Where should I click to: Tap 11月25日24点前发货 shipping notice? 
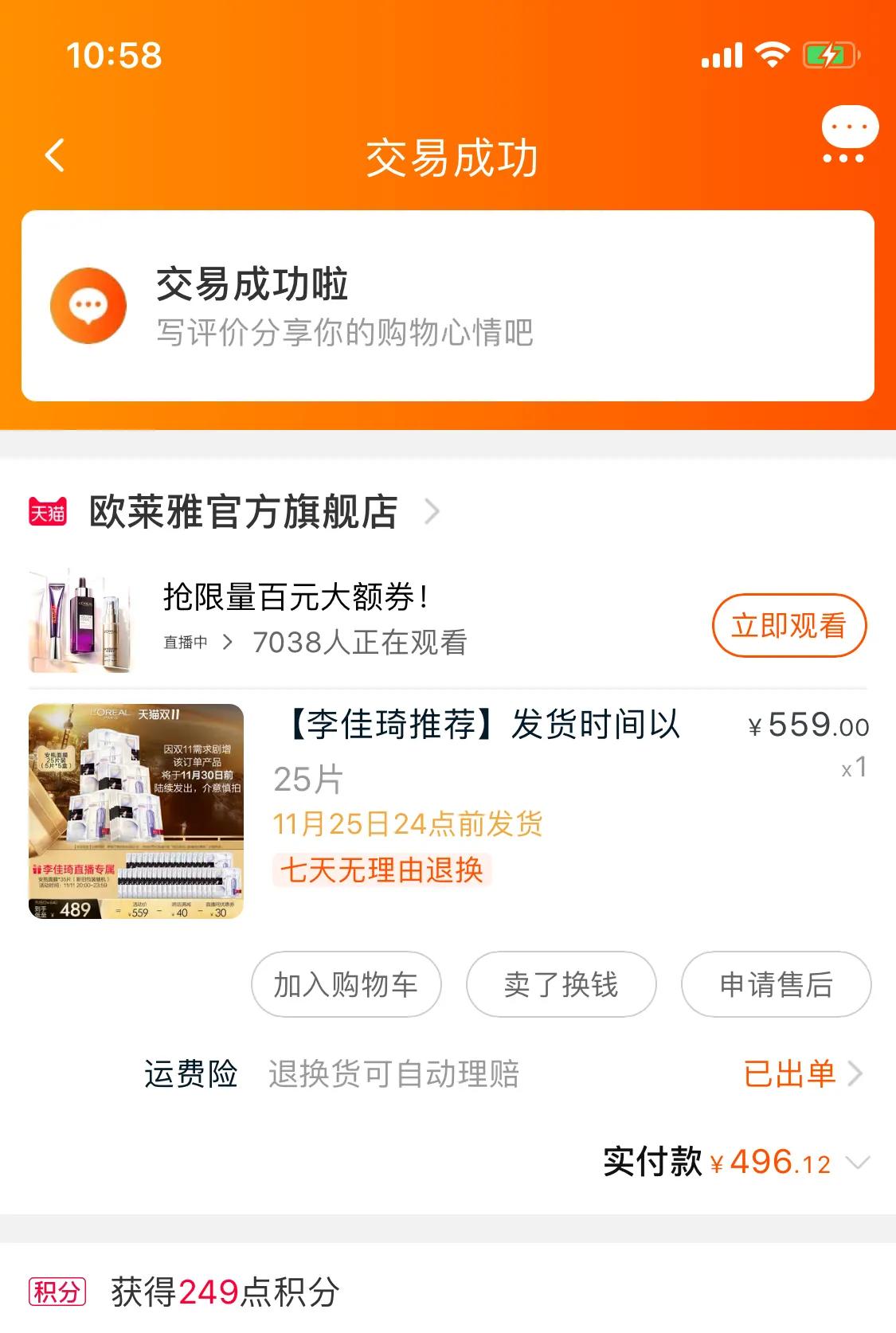pyautogui.click(x=409, y=826)
